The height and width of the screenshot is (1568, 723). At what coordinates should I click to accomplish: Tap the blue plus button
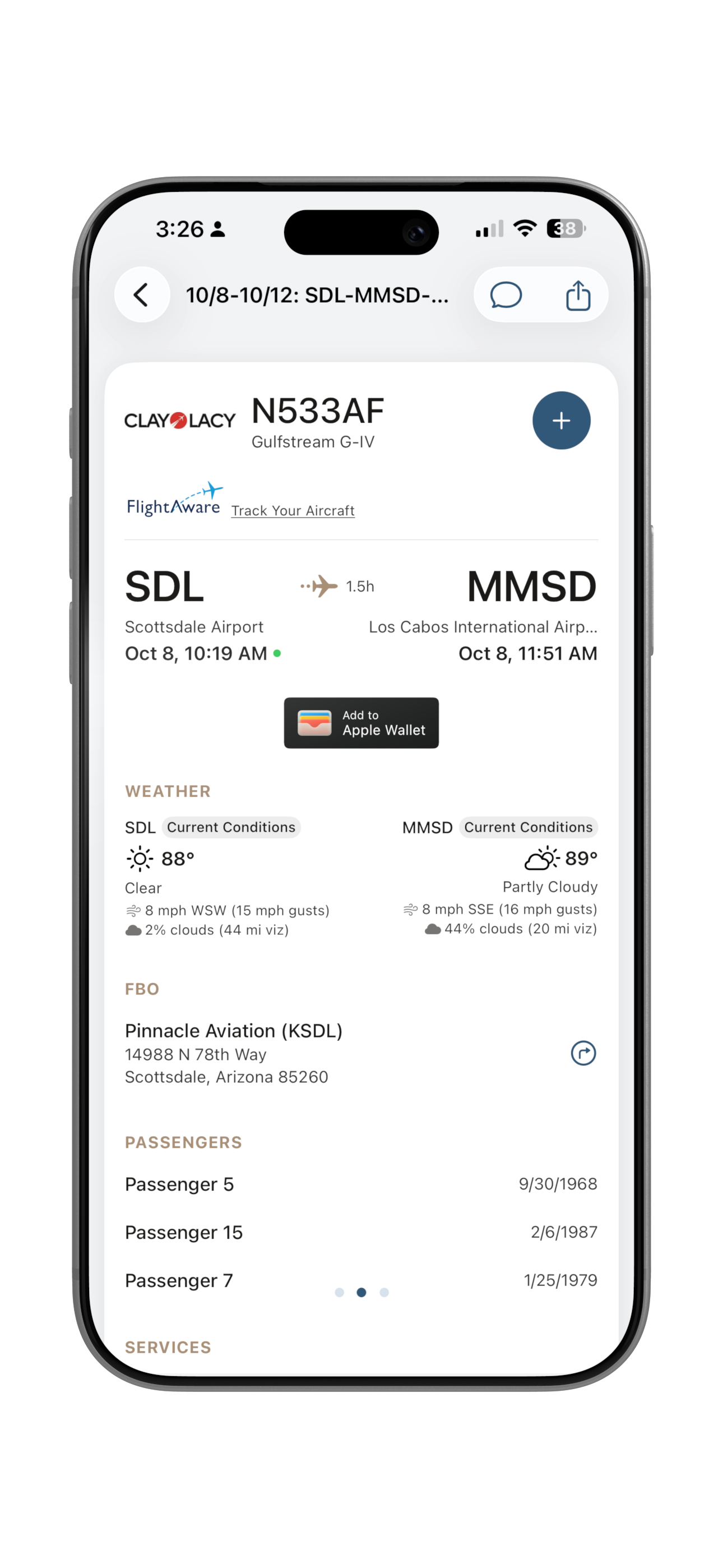click(x=561, y=420)
